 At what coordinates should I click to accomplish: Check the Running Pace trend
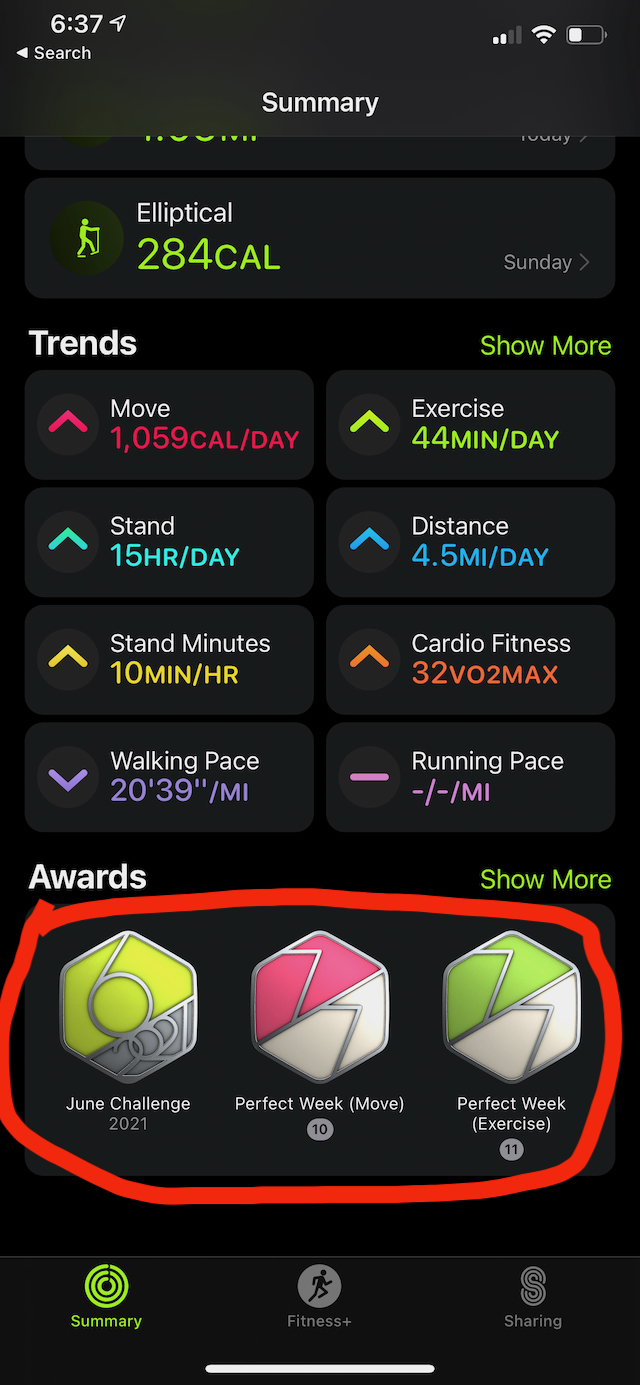tap(471, 777)
